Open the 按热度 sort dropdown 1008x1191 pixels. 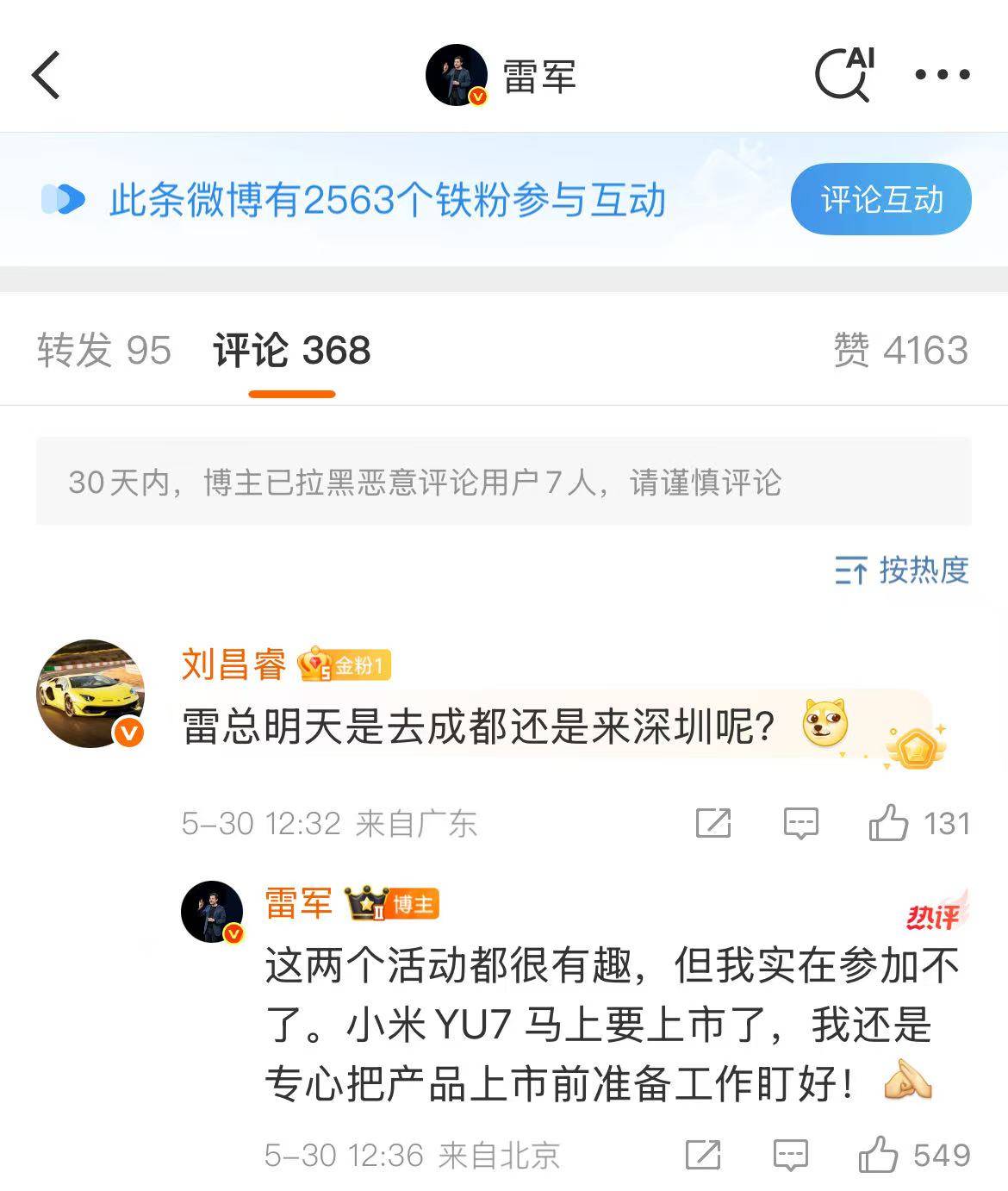(x=902, y=570)
